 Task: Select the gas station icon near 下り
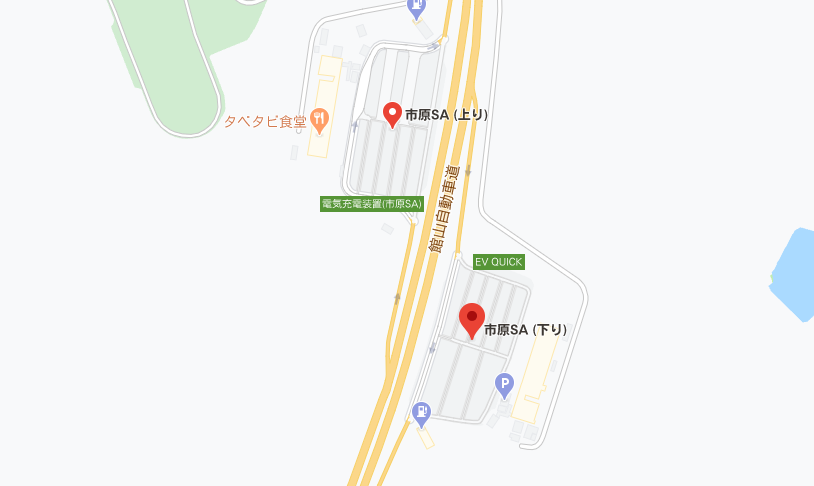[x=422, y=412]
